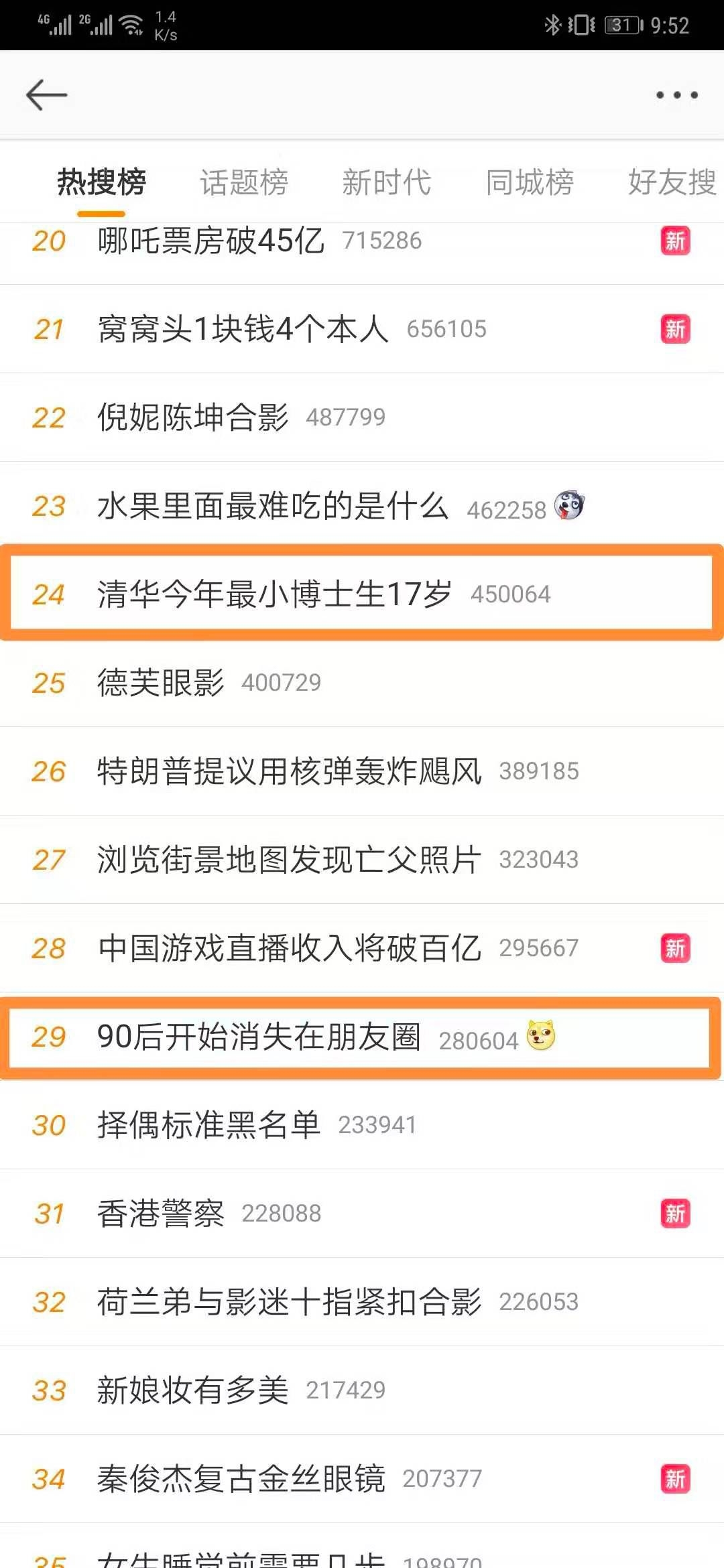Open hot topic 香港警察
Screen dimensions: 724x1568
(x=161, y=1214)
